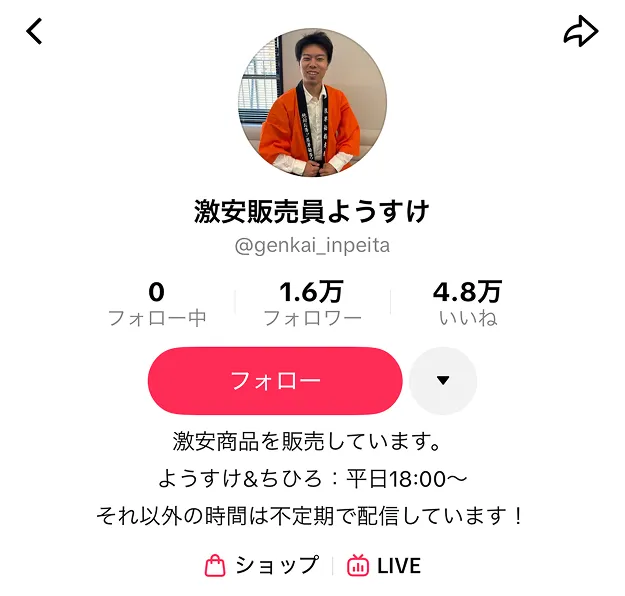Tap the いいね likes count

tap(467, 304)
